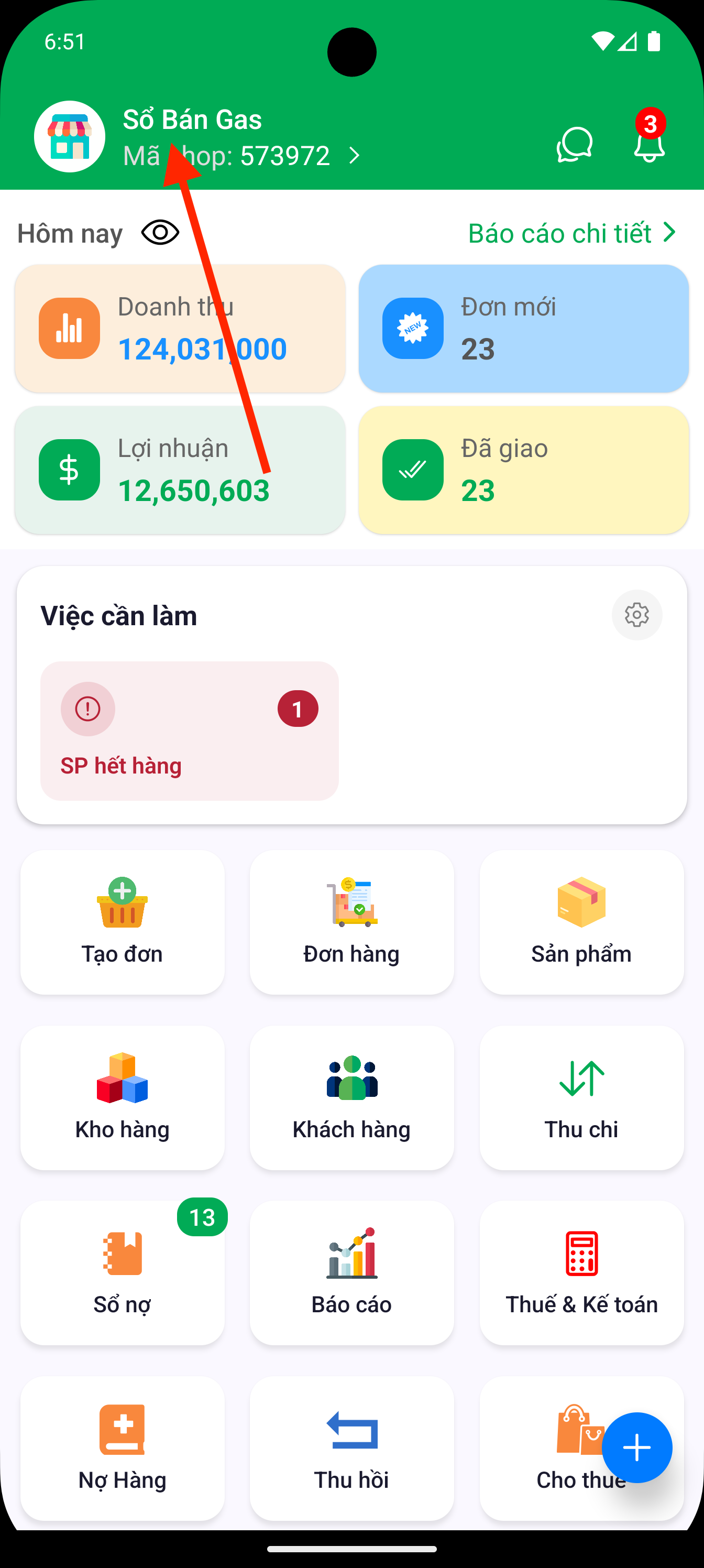Expand Báo cáo chi tiết with its arrow
The image size is (704, 1568).
pyautogui.click(x=669, y=232)
